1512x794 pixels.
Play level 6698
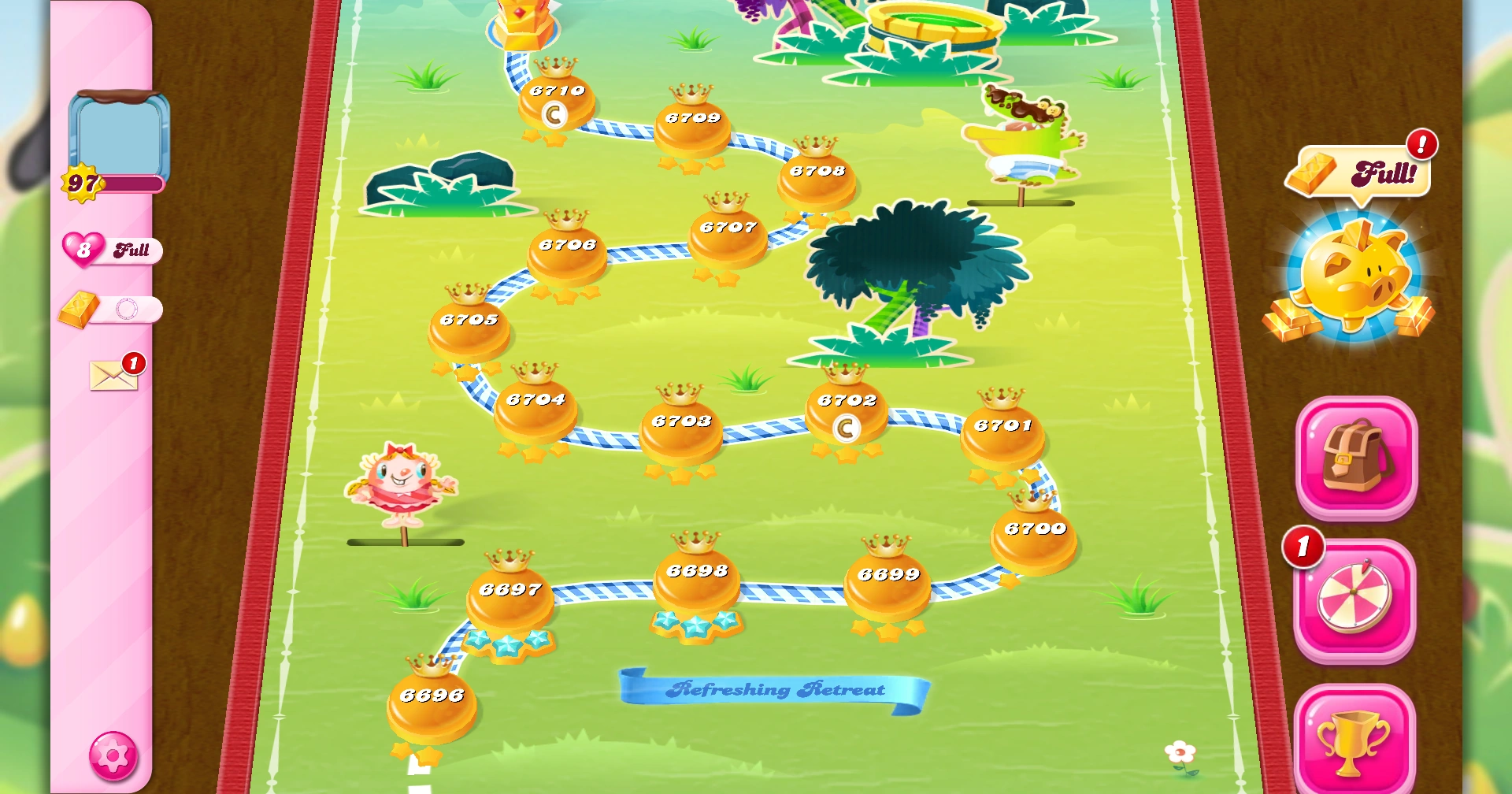697,583
